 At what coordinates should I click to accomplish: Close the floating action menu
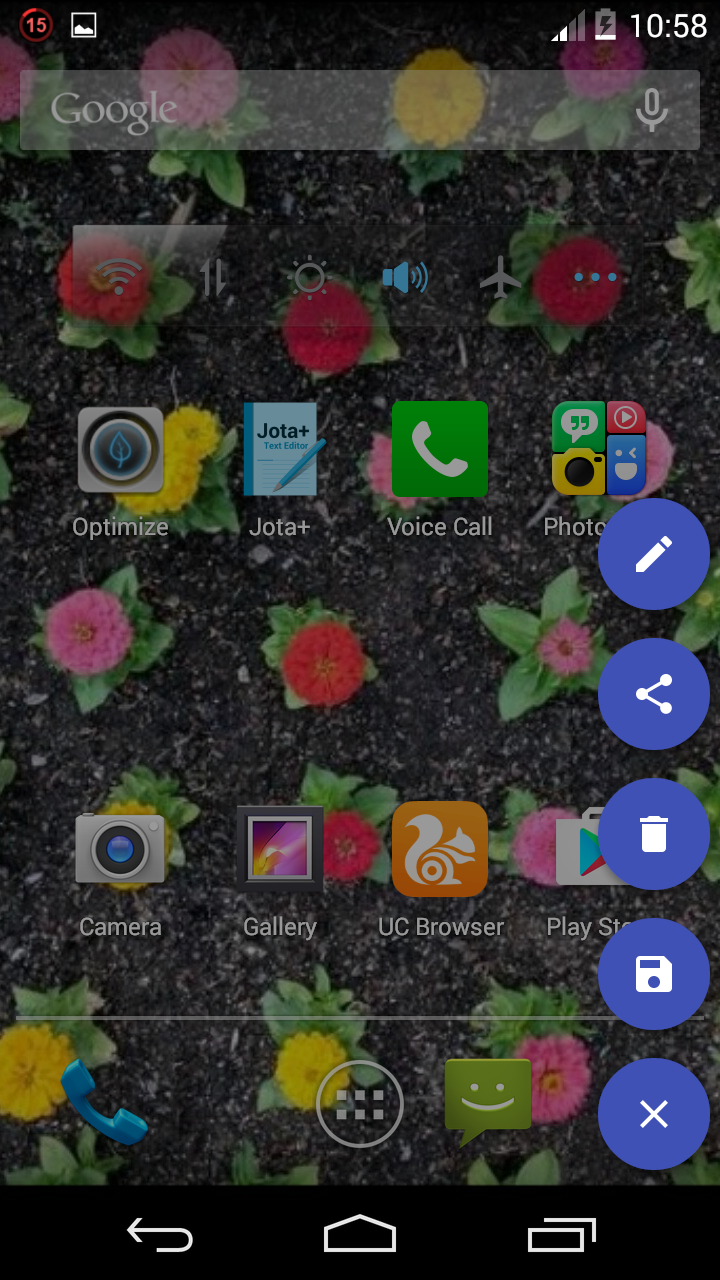654,1114
